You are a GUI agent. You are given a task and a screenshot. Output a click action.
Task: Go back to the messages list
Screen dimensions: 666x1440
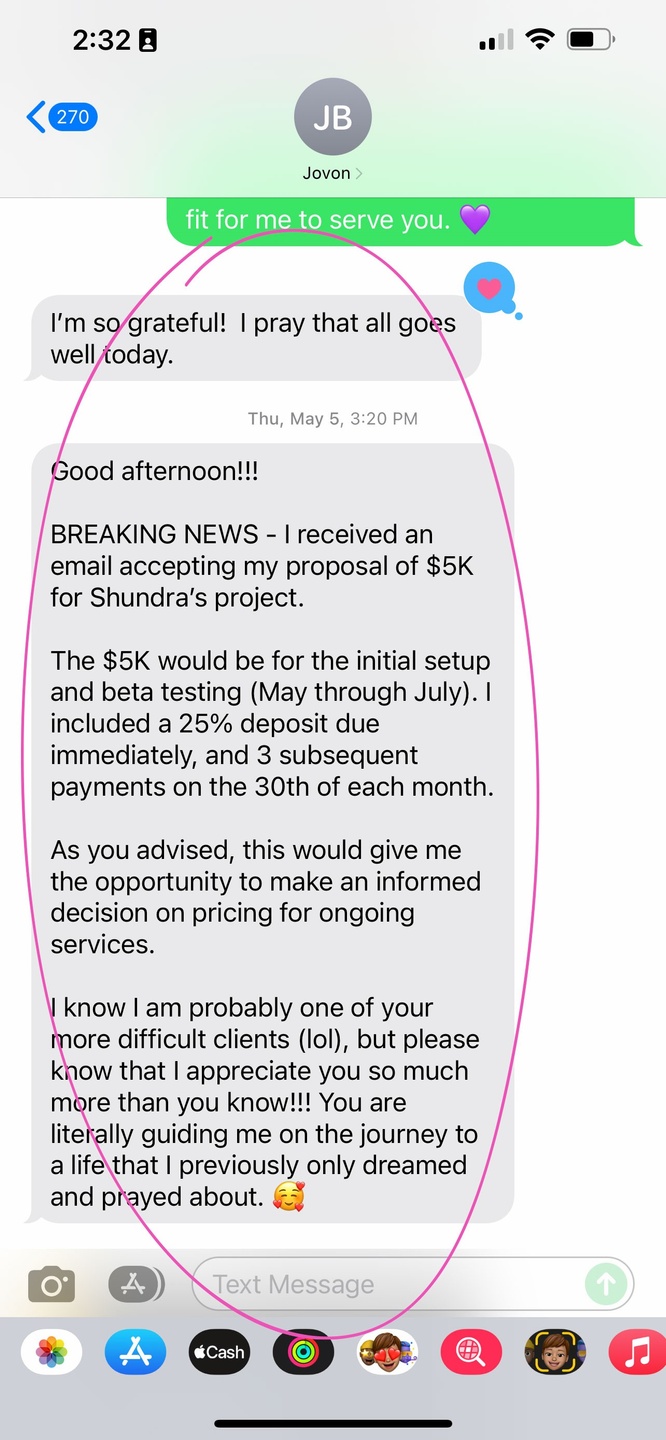(60, 117)
